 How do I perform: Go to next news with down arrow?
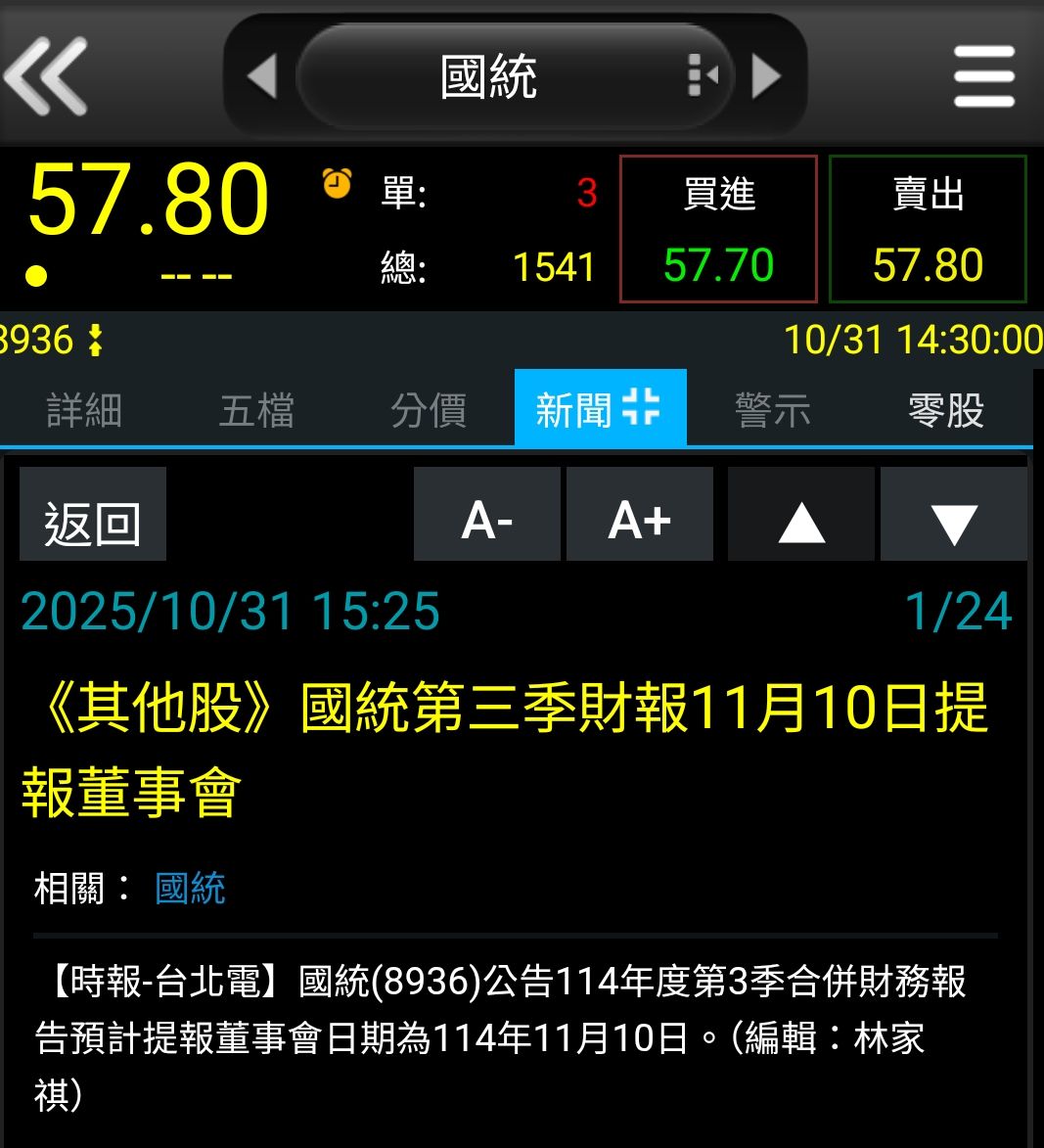click(954, 514)
